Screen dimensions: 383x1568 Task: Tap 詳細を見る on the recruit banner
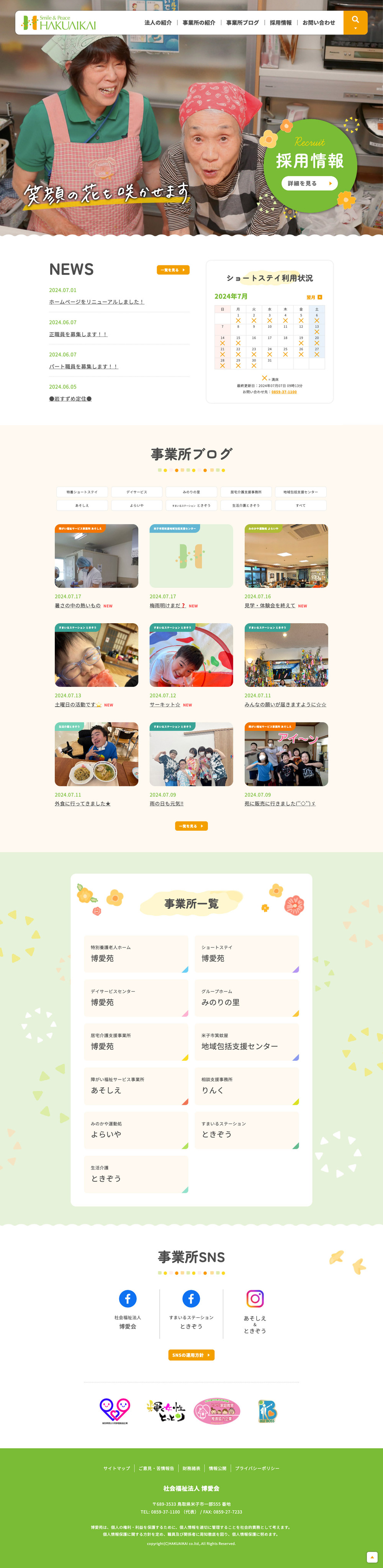[x=309, y=183]
